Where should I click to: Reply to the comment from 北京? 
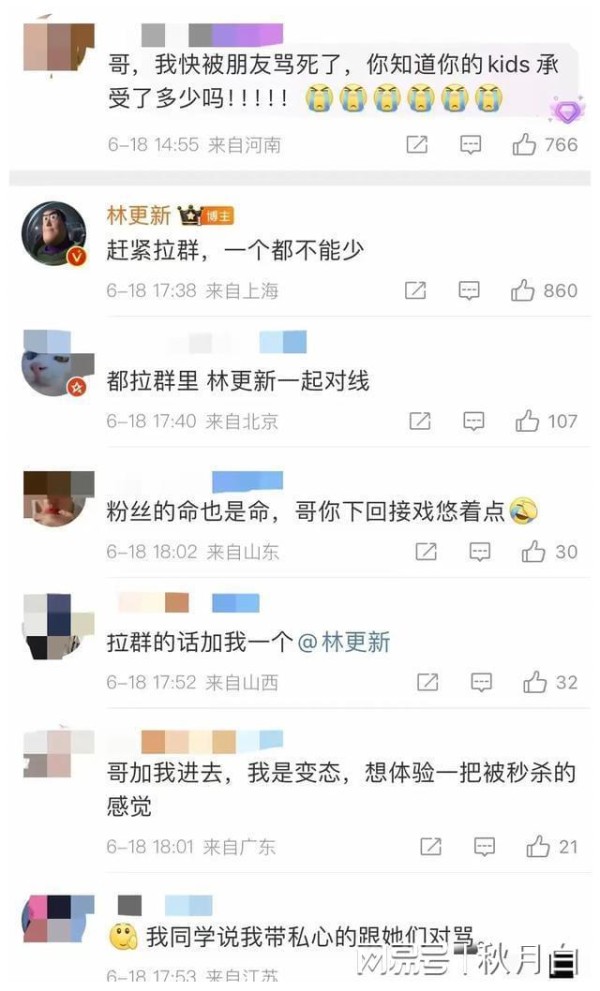click(474, 421)
